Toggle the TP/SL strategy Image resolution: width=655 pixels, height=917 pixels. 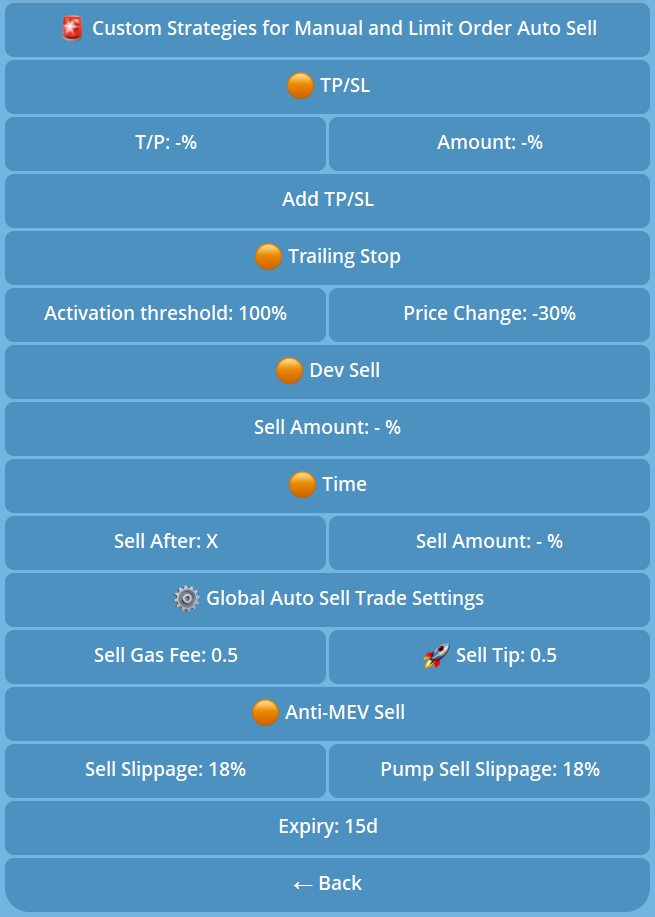327,86
